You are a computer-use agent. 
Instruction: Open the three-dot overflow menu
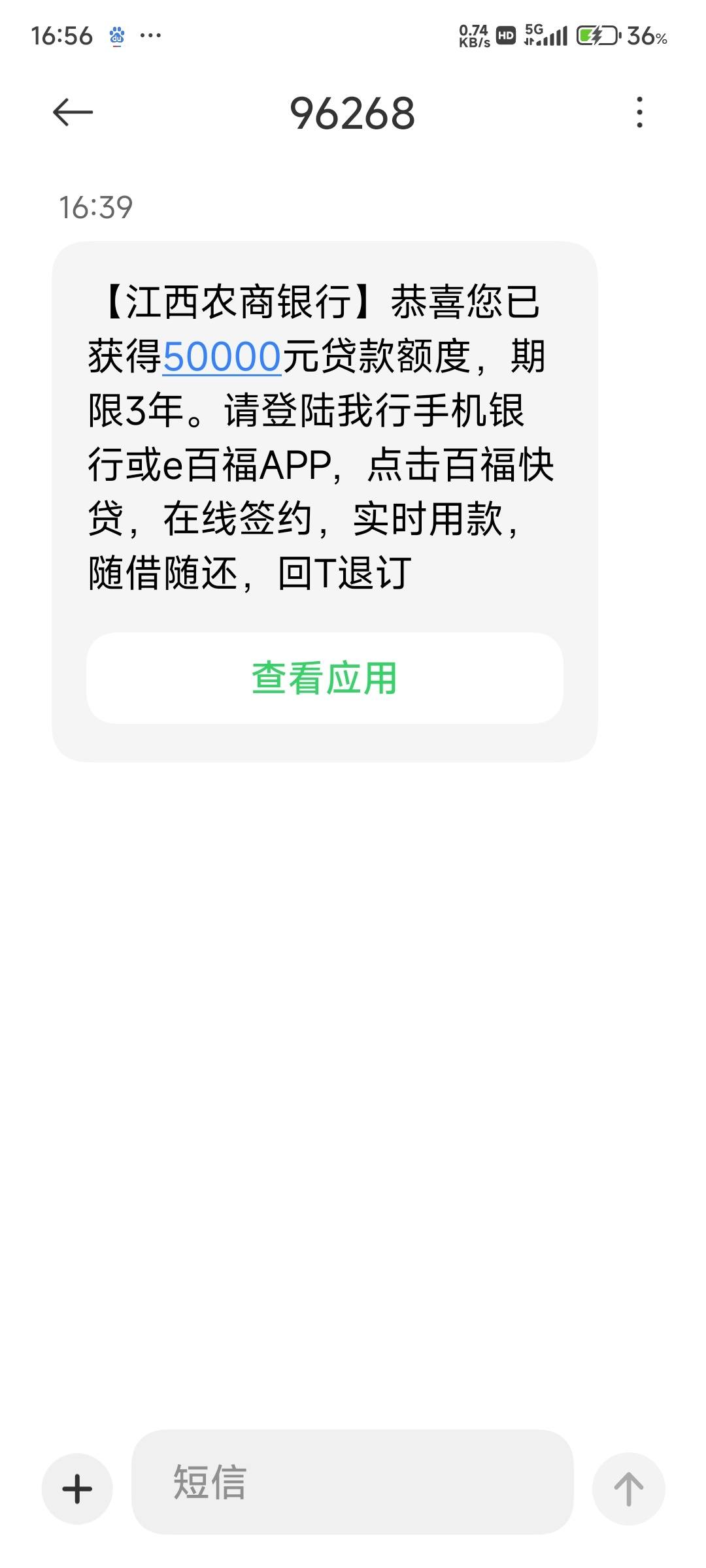click(641, 111)
